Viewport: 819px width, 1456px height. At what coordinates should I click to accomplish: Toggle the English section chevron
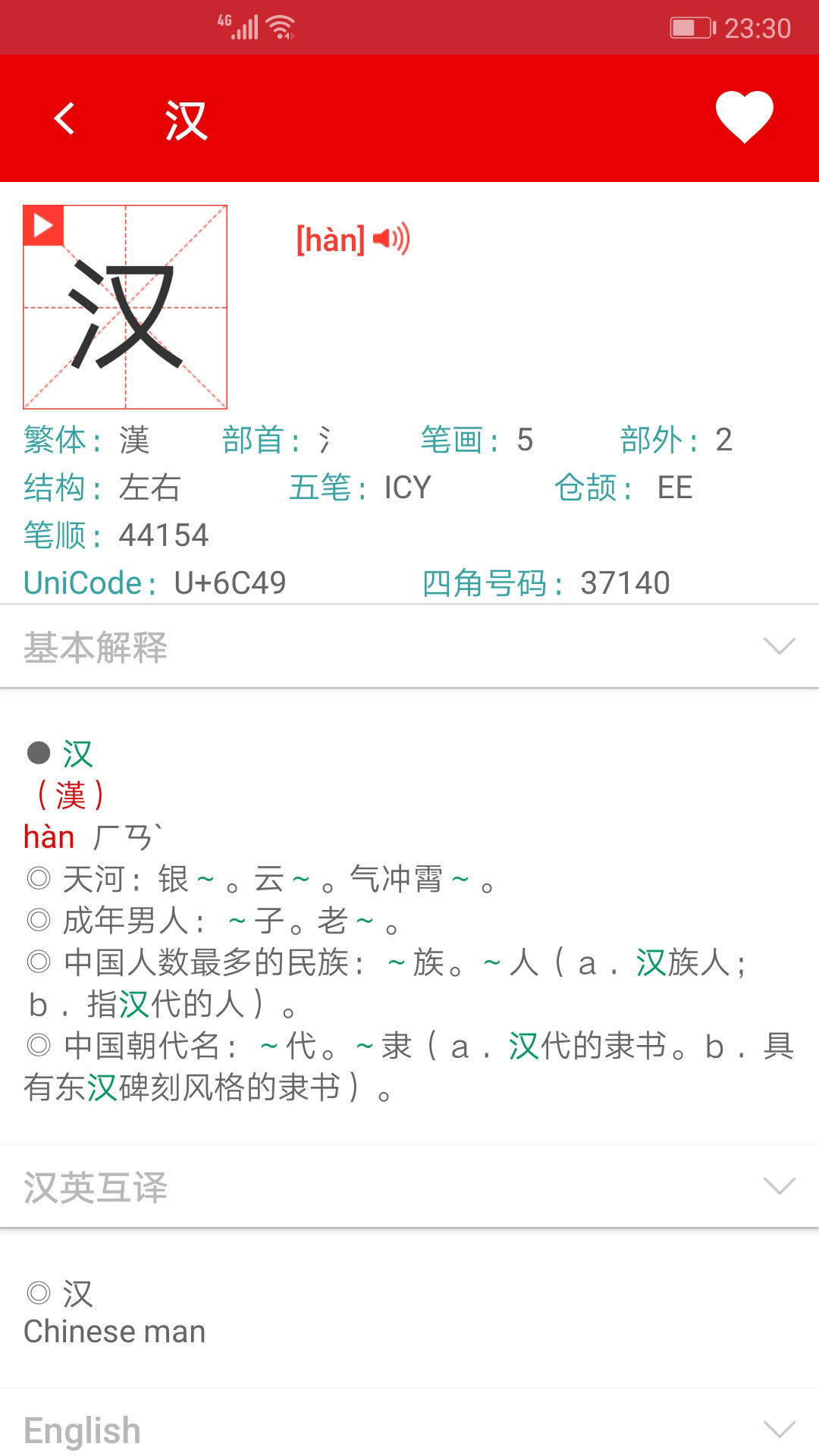click(779, 1430)
